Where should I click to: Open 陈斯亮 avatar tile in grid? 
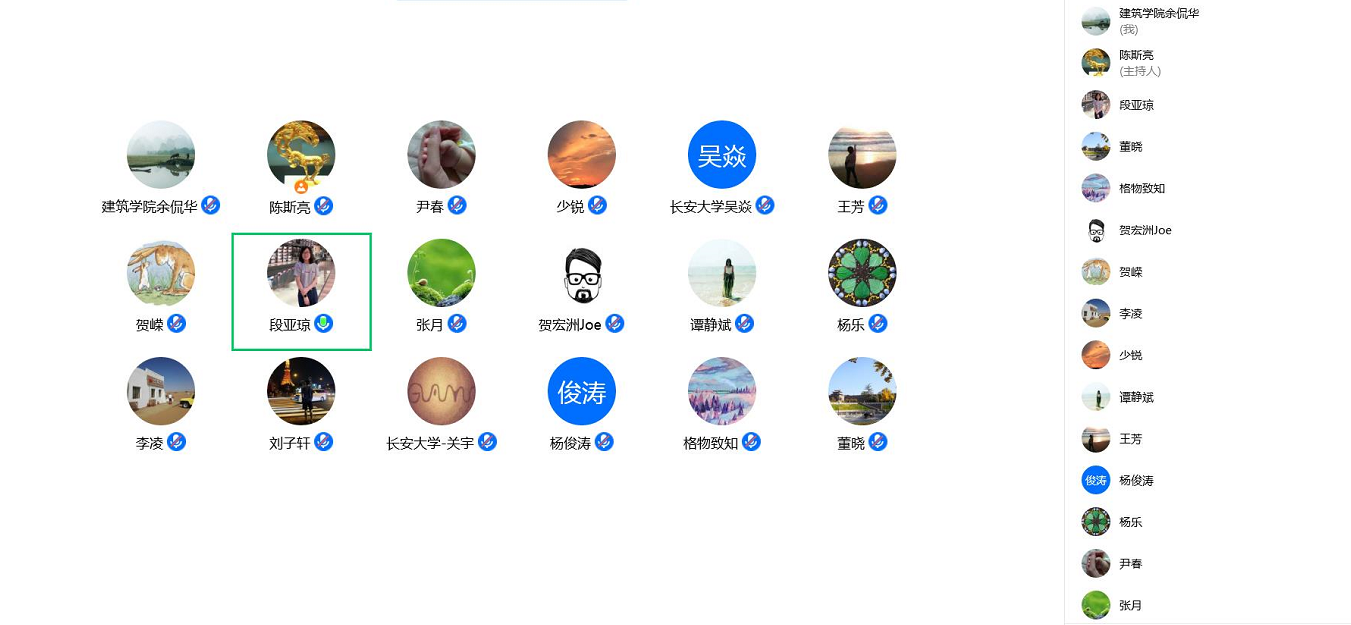coord(301,155)
